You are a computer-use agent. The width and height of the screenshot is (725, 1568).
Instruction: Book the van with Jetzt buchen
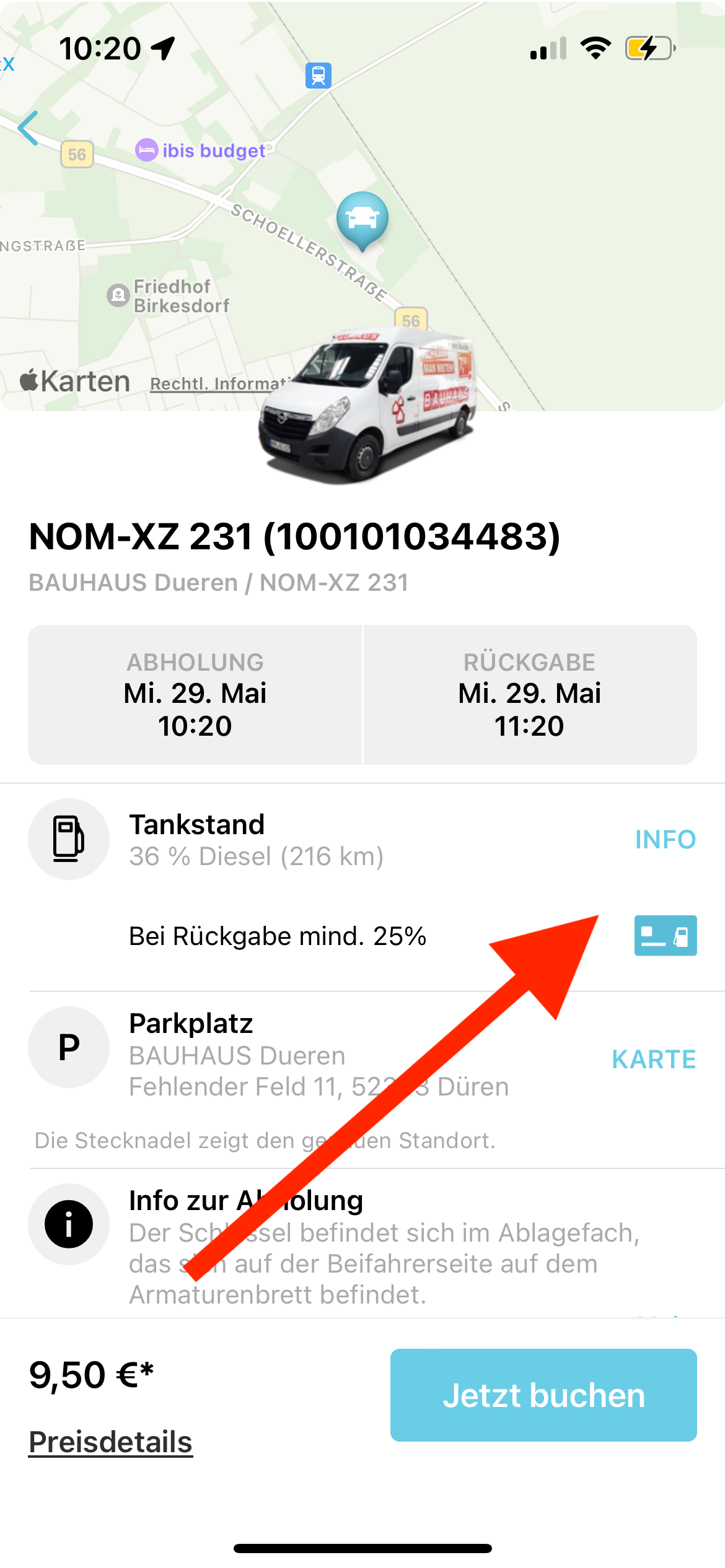tap(543, 1395)
